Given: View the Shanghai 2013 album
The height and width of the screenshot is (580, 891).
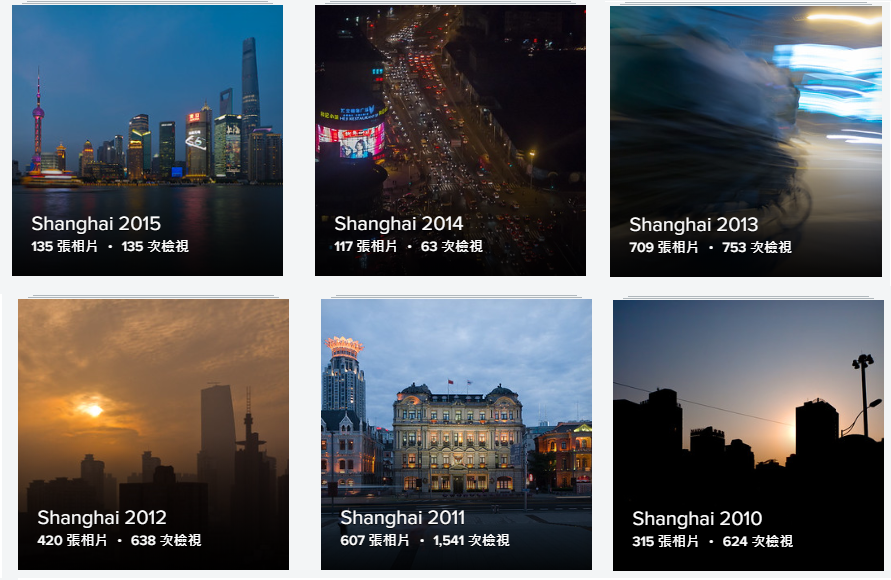Looking at the screenshot, I should (x=746, y=140).
